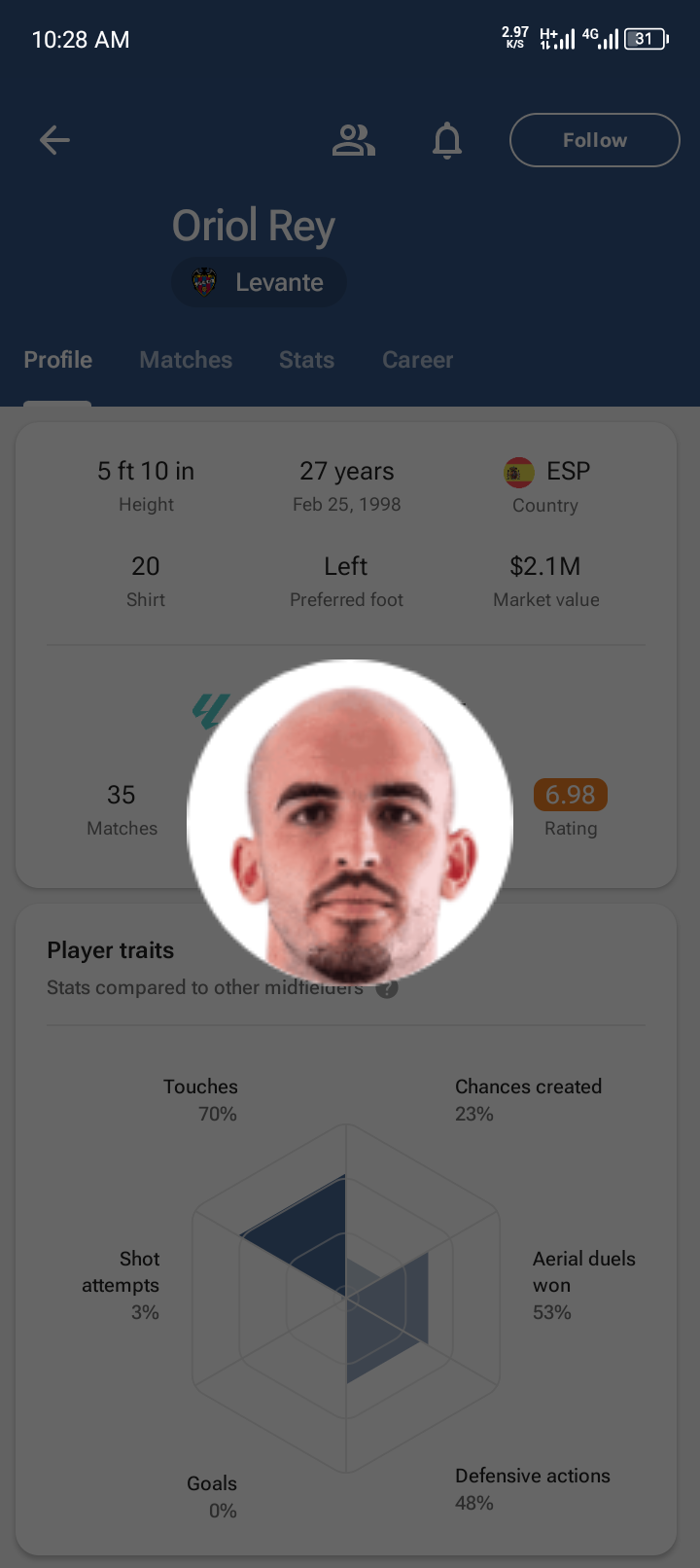This screenshot has width=700, height=1568.
Task: Open the group people icon
Action: tap(354, 140)
